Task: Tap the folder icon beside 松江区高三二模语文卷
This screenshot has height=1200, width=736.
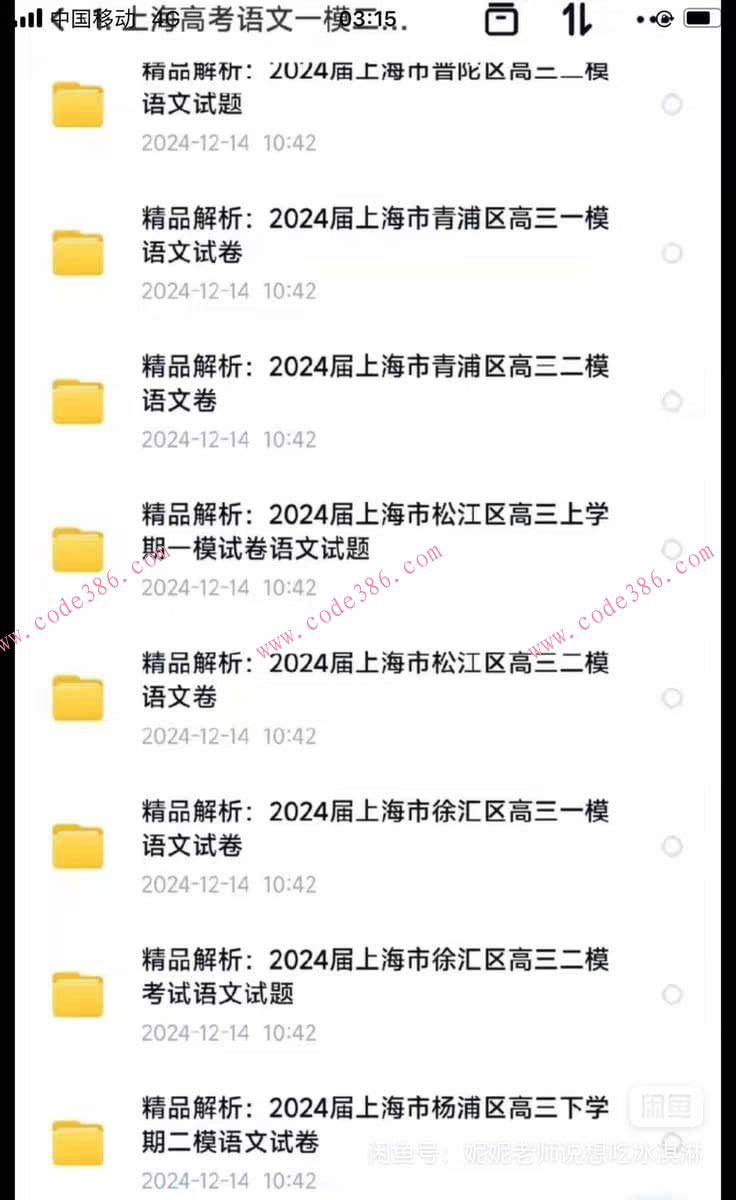Action: click(x=78, y=698)
